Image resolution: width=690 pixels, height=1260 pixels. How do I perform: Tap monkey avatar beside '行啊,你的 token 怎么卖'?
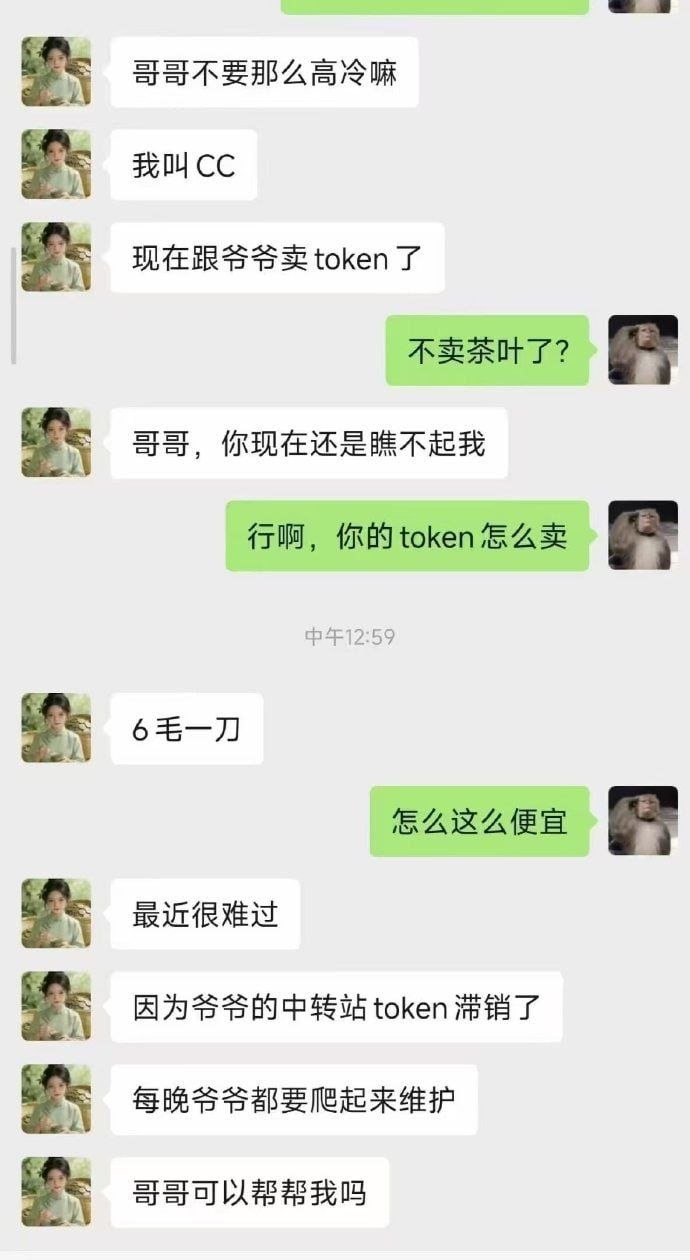(x=643, y=535)
